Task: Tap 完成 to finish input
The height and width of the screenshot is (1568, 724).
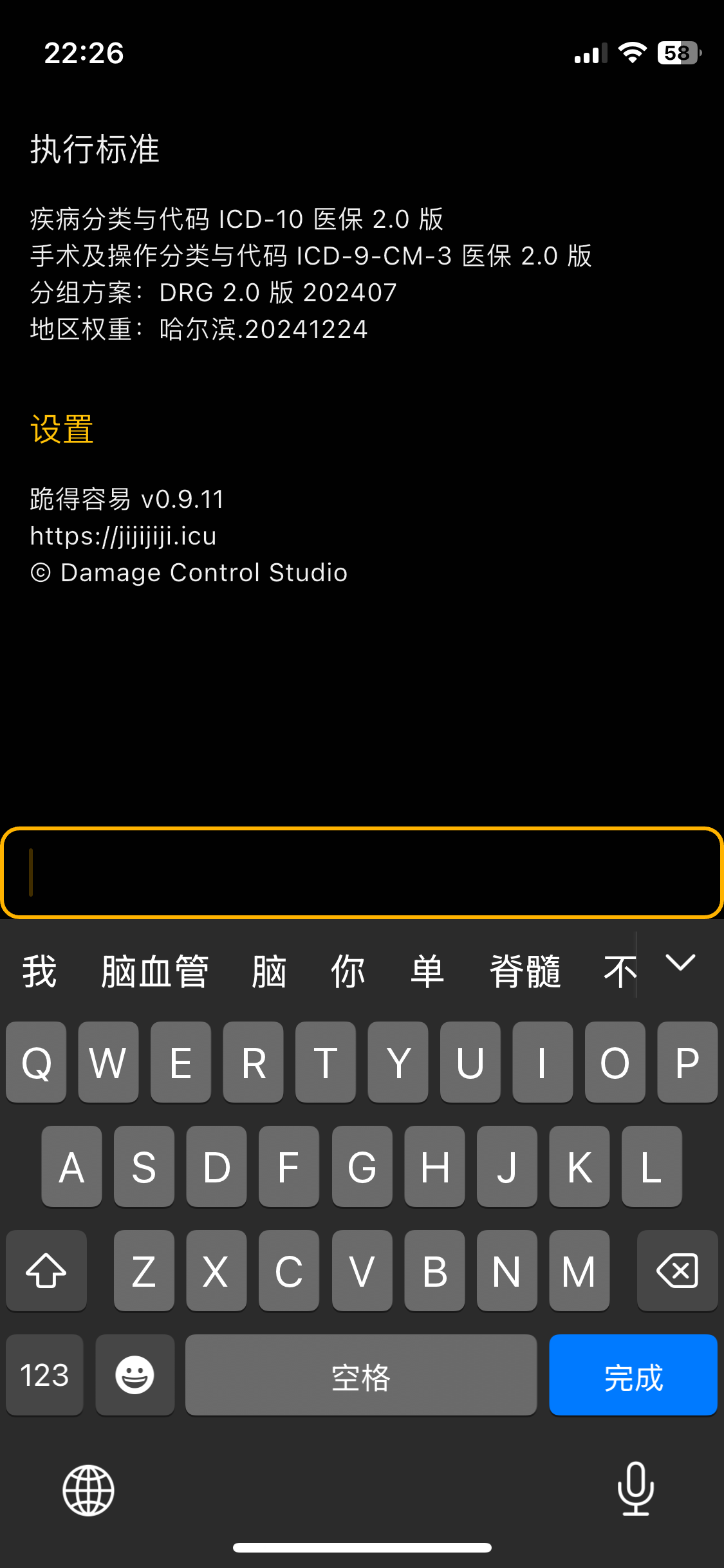Action: (633, 1376)
